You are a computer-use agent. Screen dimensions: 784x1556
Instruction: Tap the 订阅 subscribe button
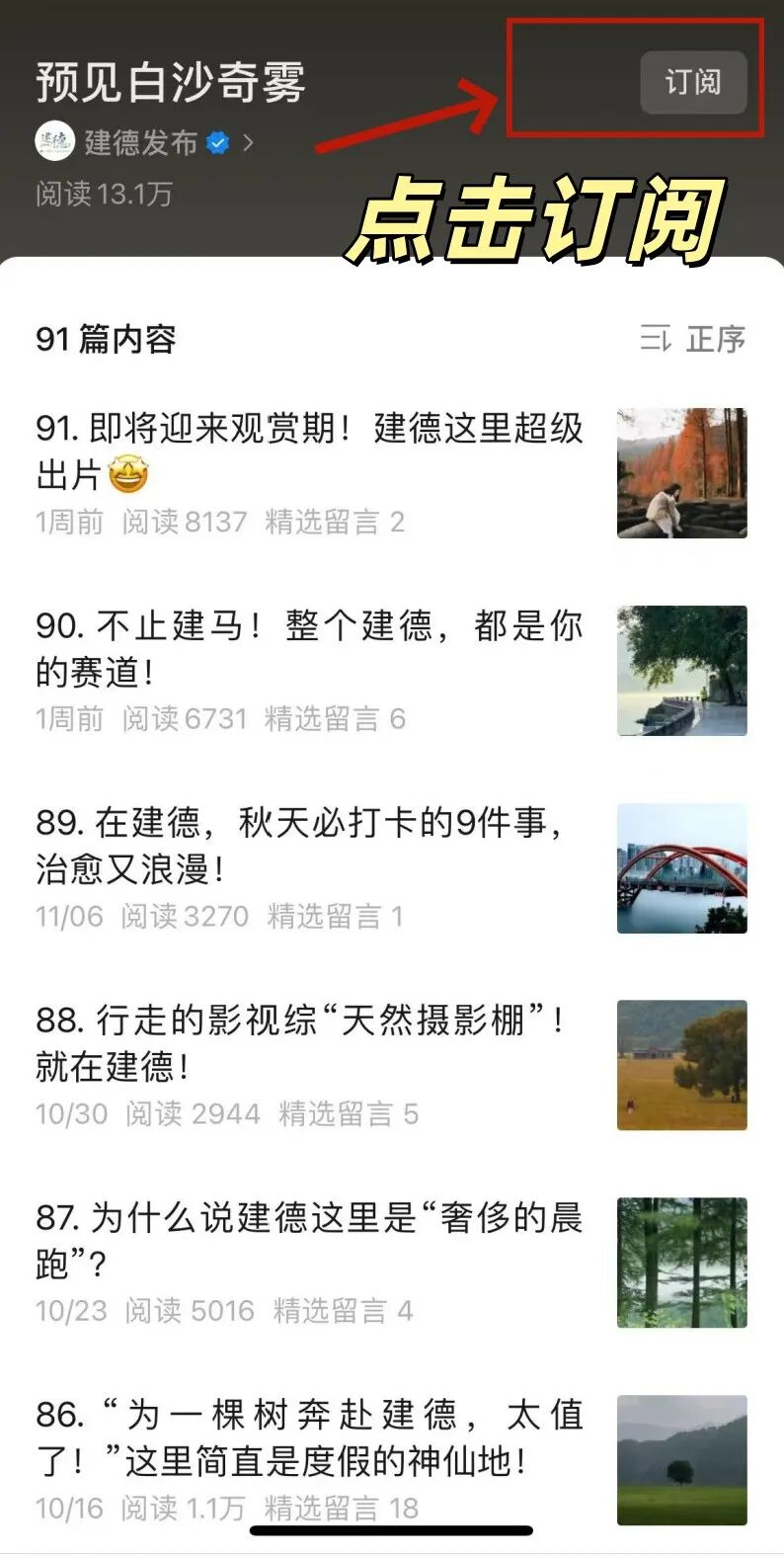coord(692,82)
